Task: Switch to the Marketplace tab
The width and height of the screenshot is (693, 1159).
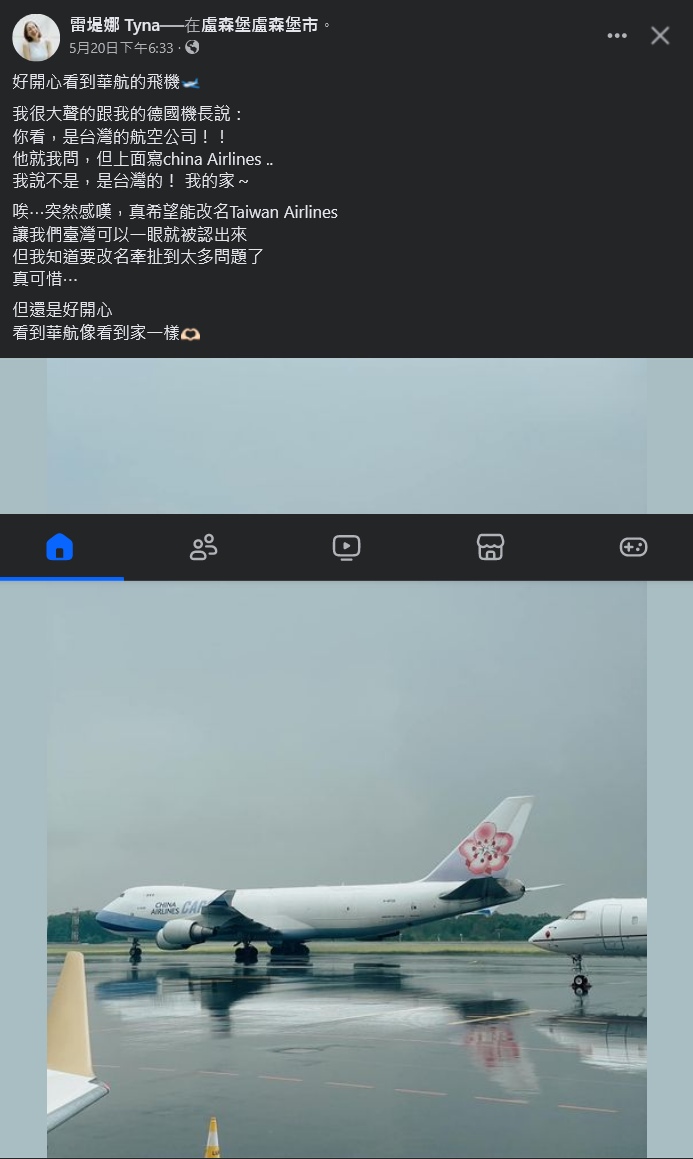Action: tap(490, 547)
